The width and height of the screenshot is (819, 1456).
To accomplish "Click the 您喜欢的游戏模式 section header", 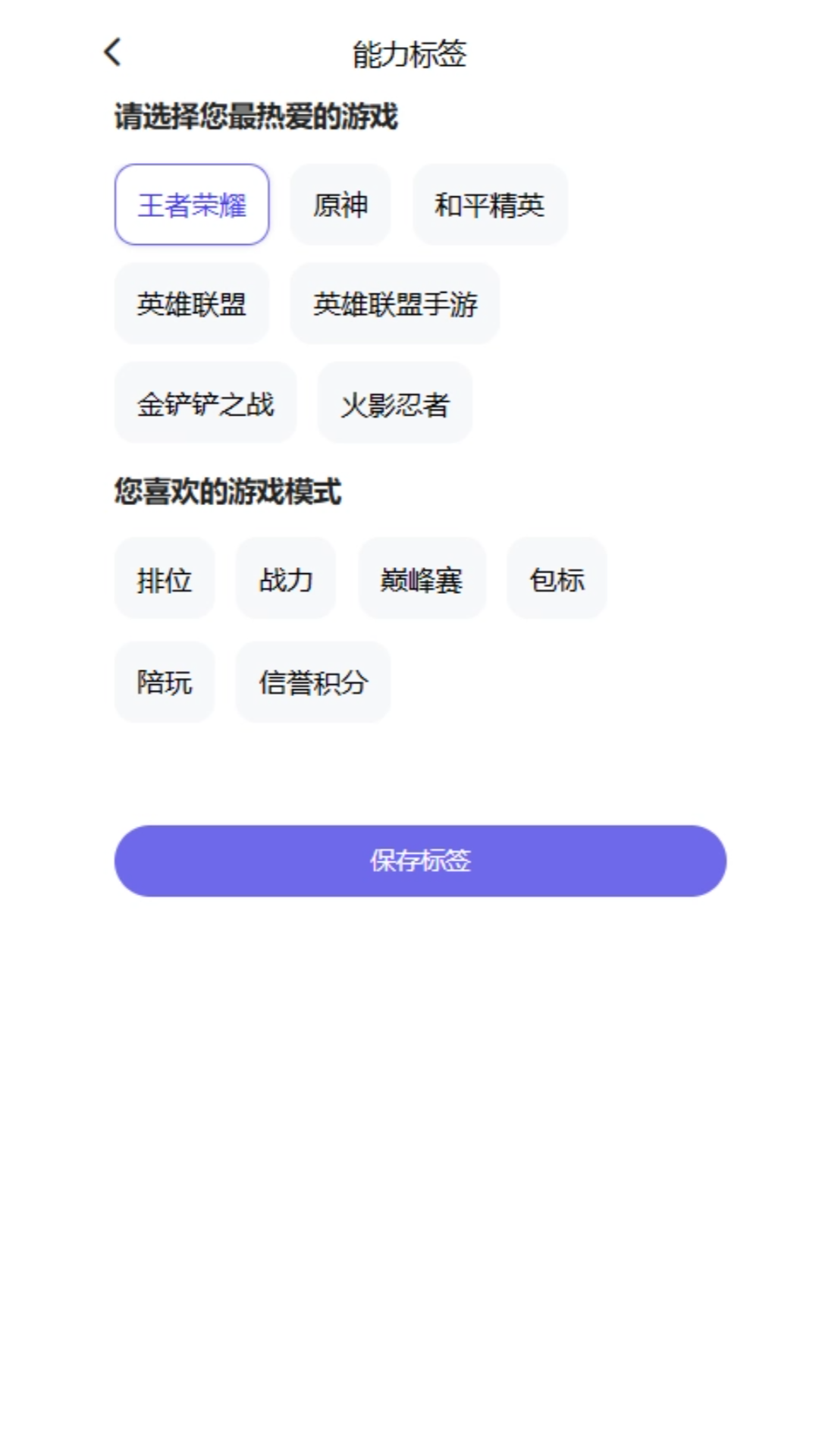I will tap(227, 491).
